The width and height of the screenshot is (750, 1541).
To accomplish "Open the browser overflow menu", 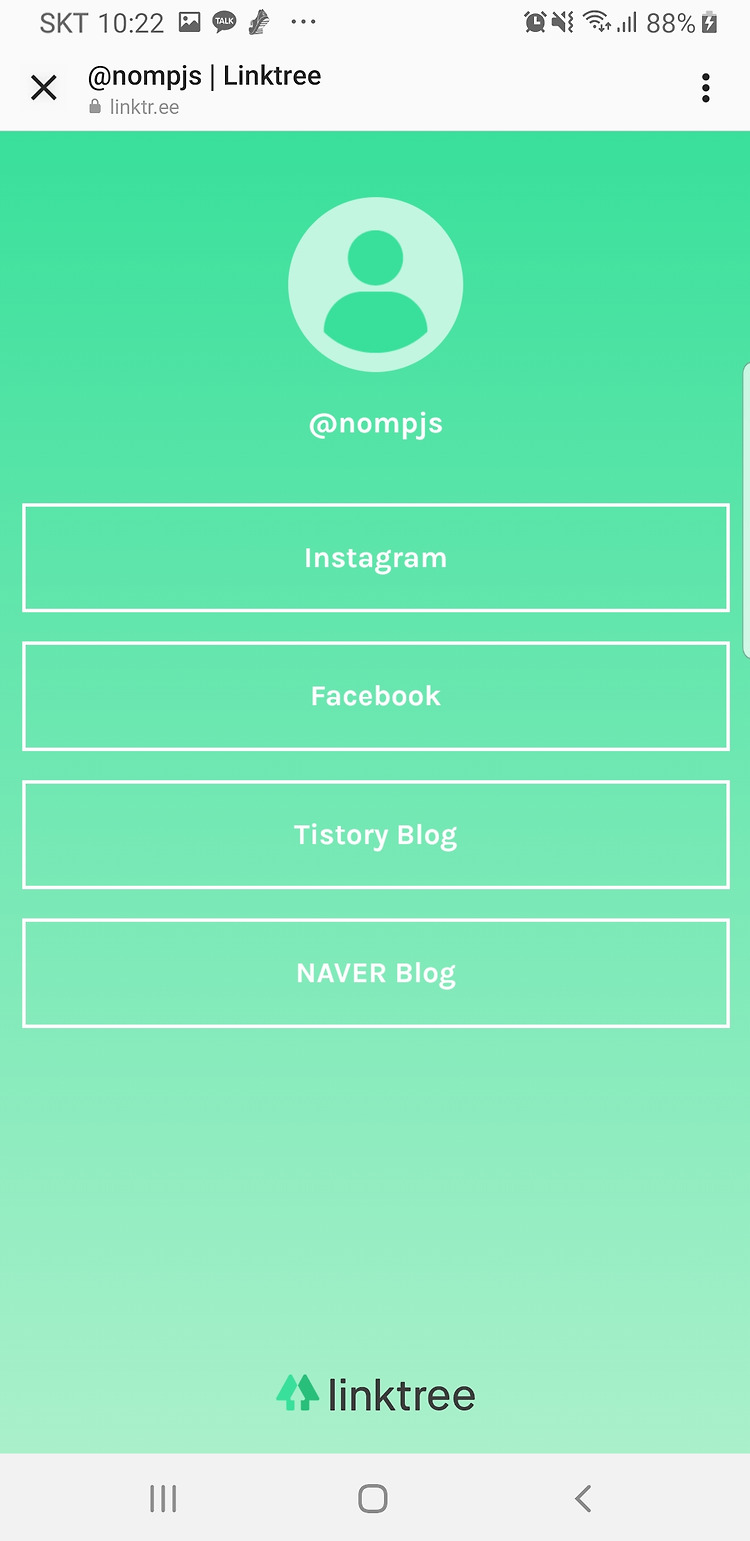I will pyautogui.click(x=706, y=88).
